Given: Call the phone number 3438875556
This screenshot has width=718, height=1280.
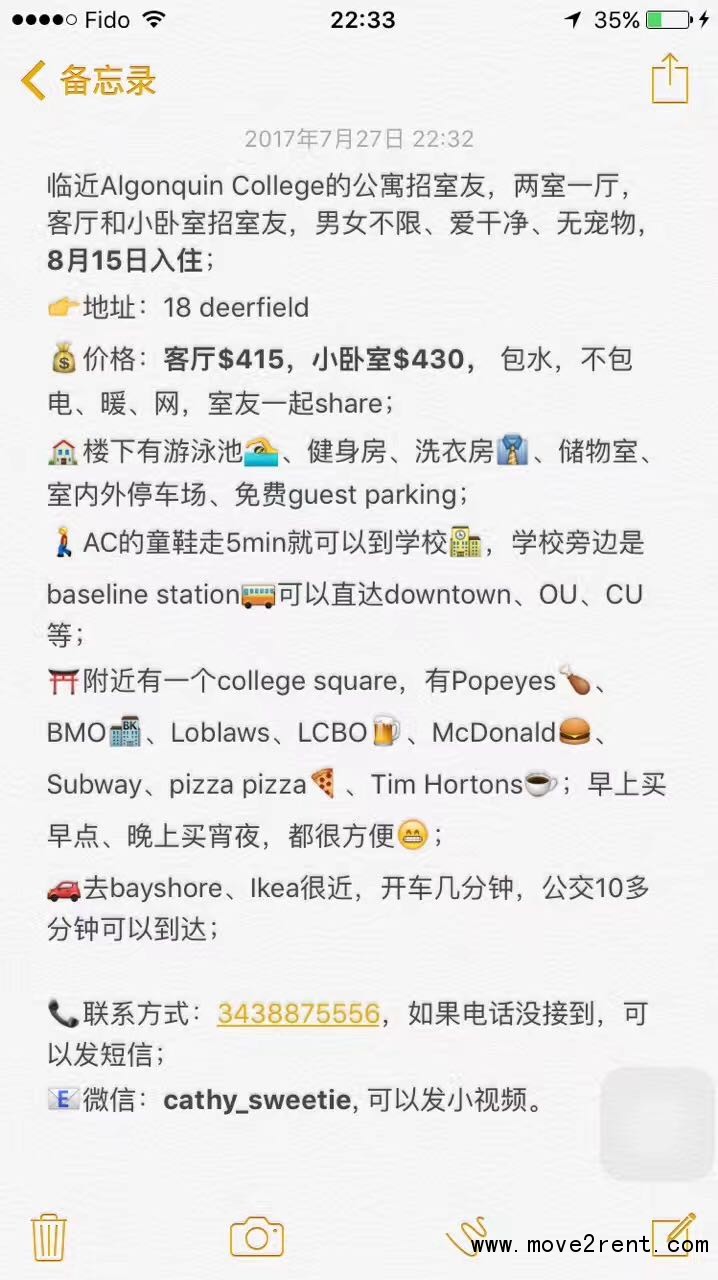Looking at the screenshot, I should (x=298, y=1014).
